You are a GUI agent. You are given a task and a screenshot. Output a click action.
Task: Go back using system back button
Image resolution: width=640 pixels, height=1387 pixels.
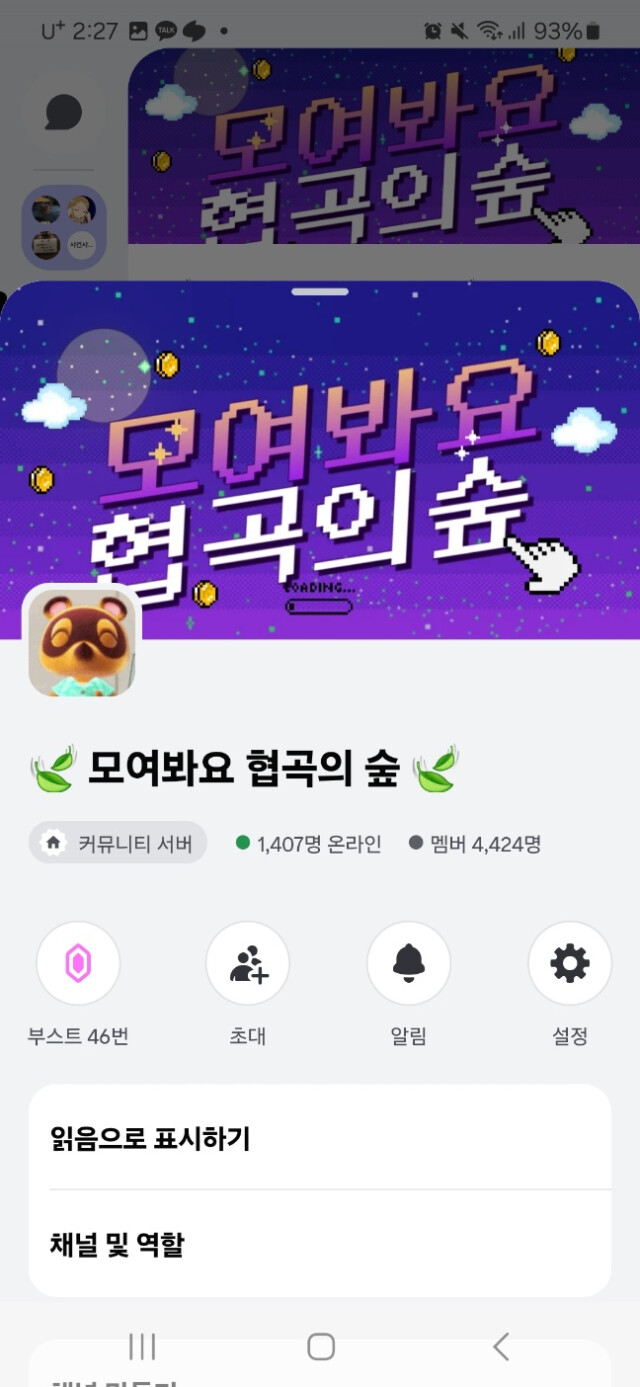(501, 1347)
